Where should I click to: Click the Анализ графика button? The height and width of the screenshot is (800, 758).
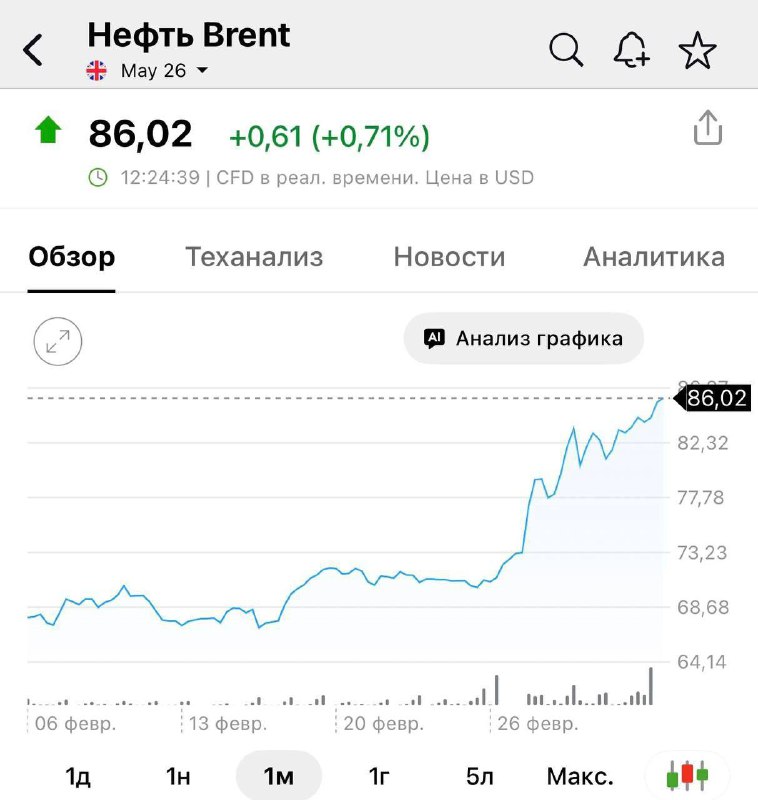point(523,338)
